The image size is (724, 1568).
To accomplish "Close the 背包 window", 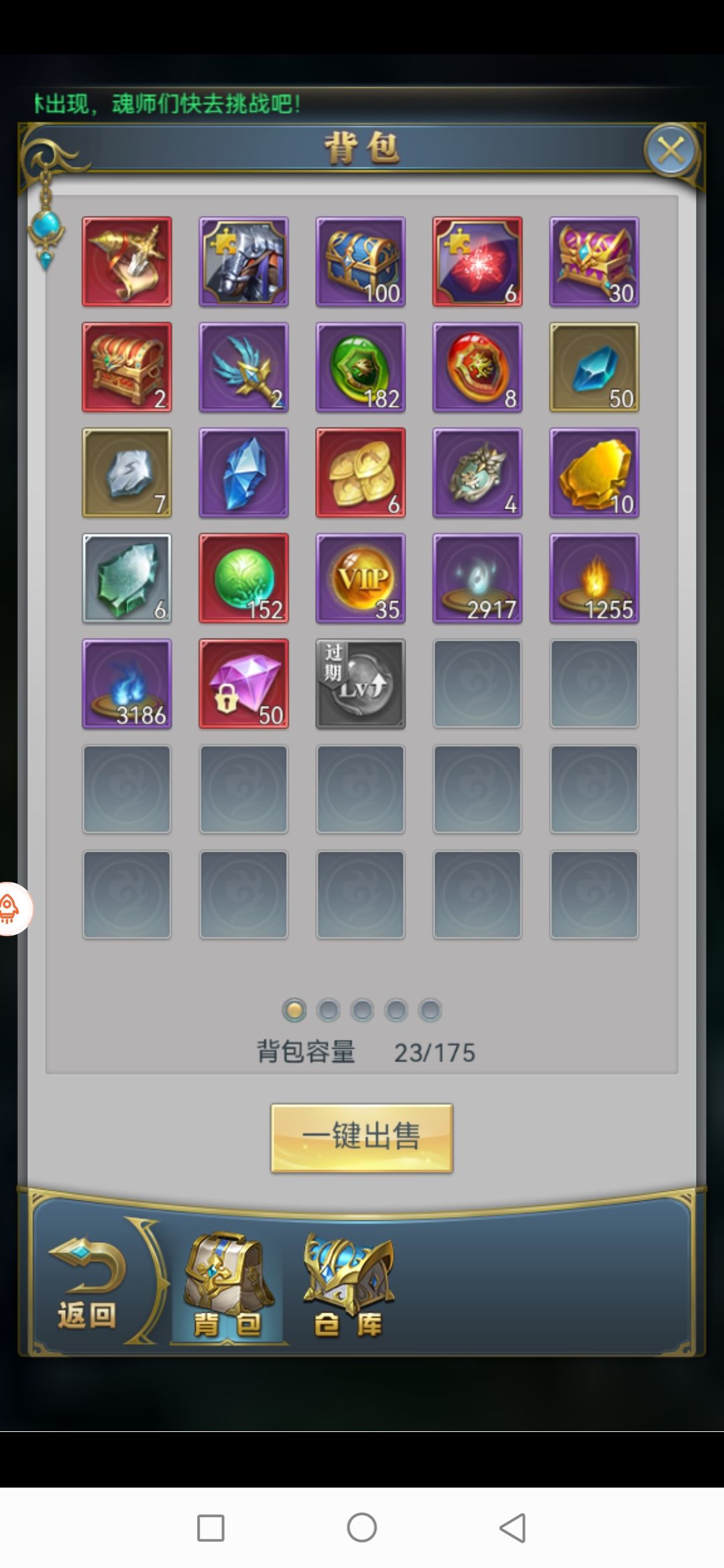I will pyautogui.click(x=671, y=151).
